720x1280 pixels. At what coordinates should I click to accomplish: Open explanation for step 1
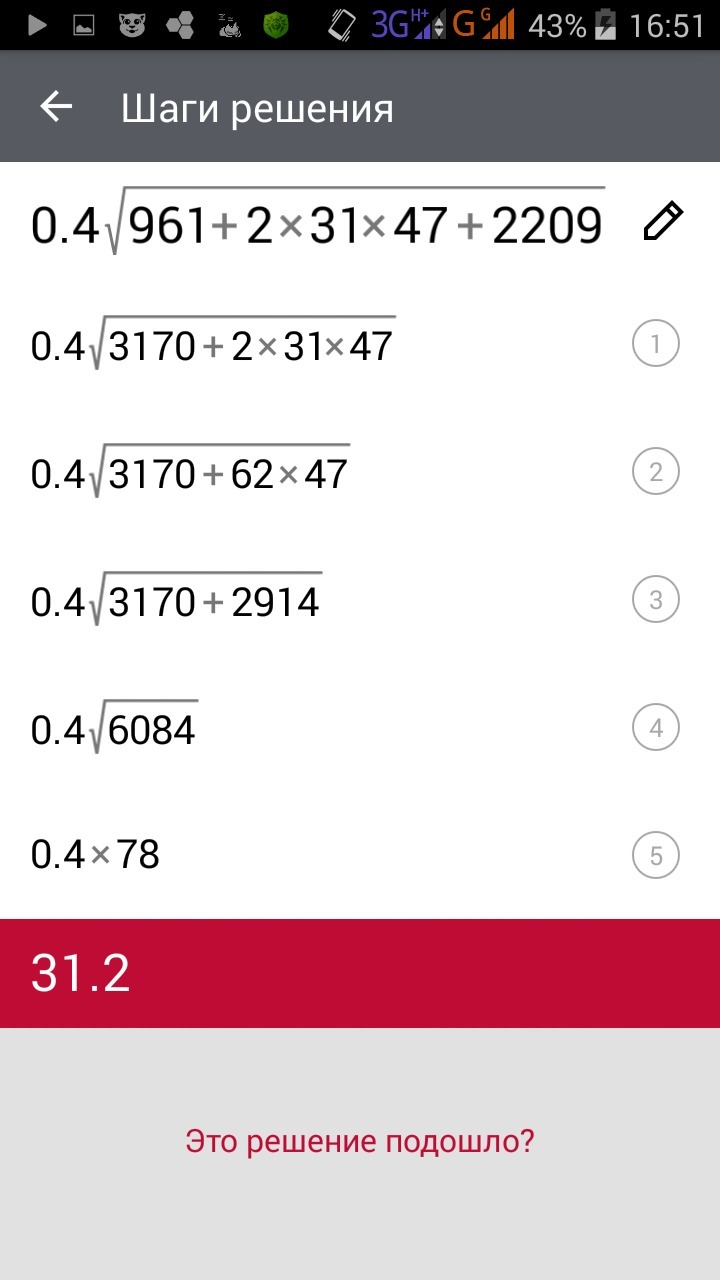656,344
